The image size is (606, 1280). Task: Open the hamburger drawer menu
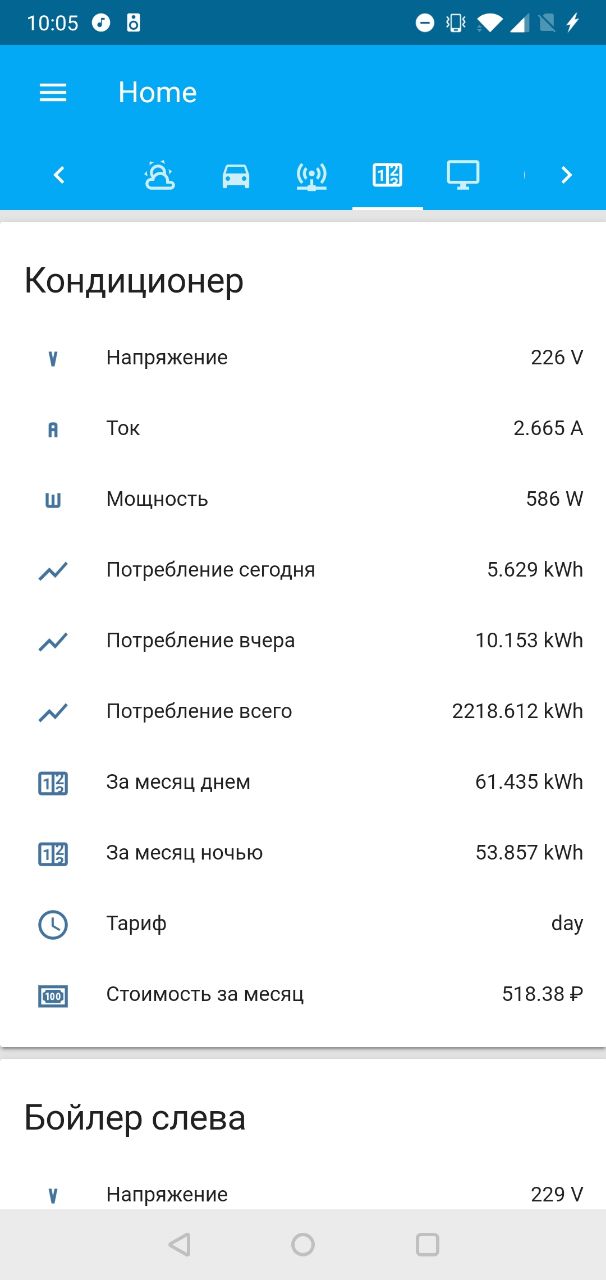(53, 92)
